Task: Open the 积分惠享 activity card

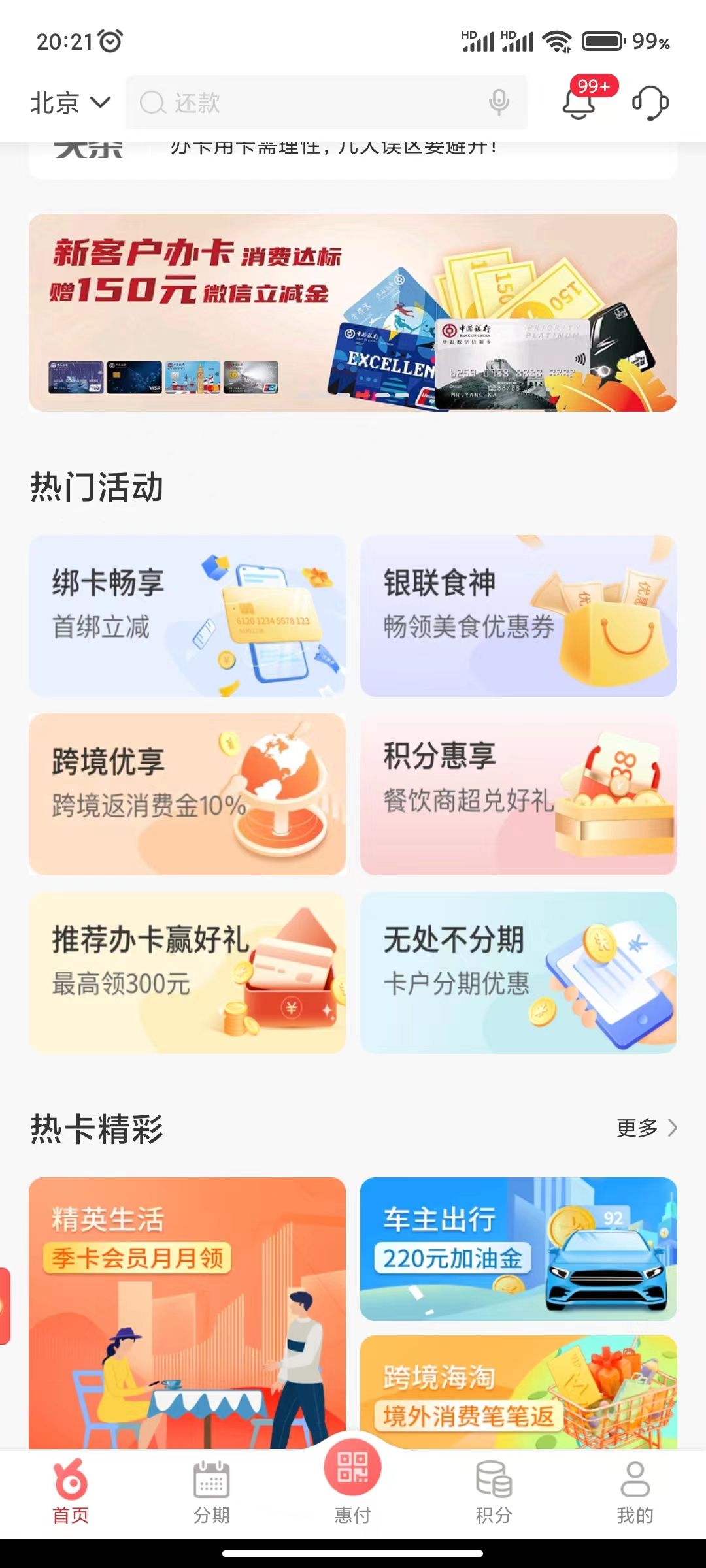Action: coord(518,794)
